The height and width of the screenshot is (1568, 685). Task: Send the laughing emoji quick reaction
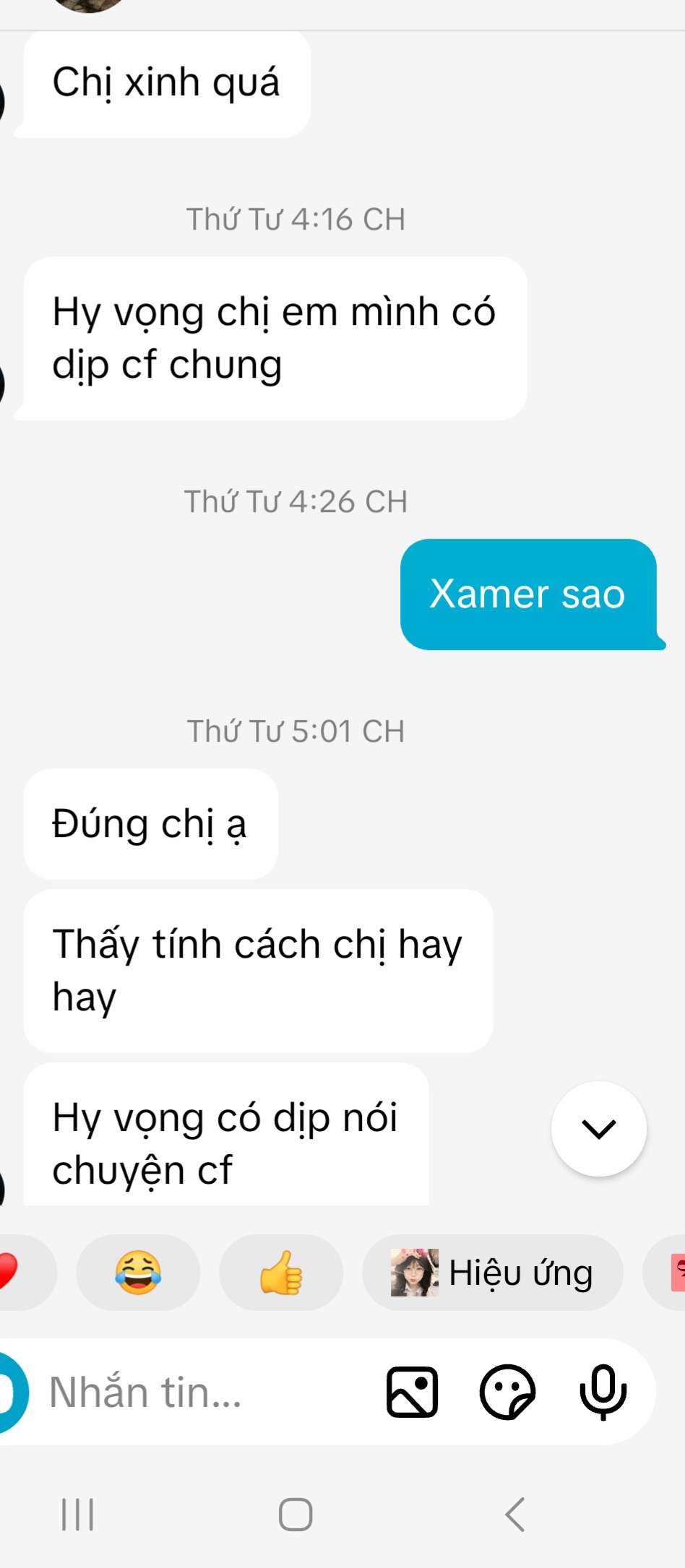(138, 1273)
